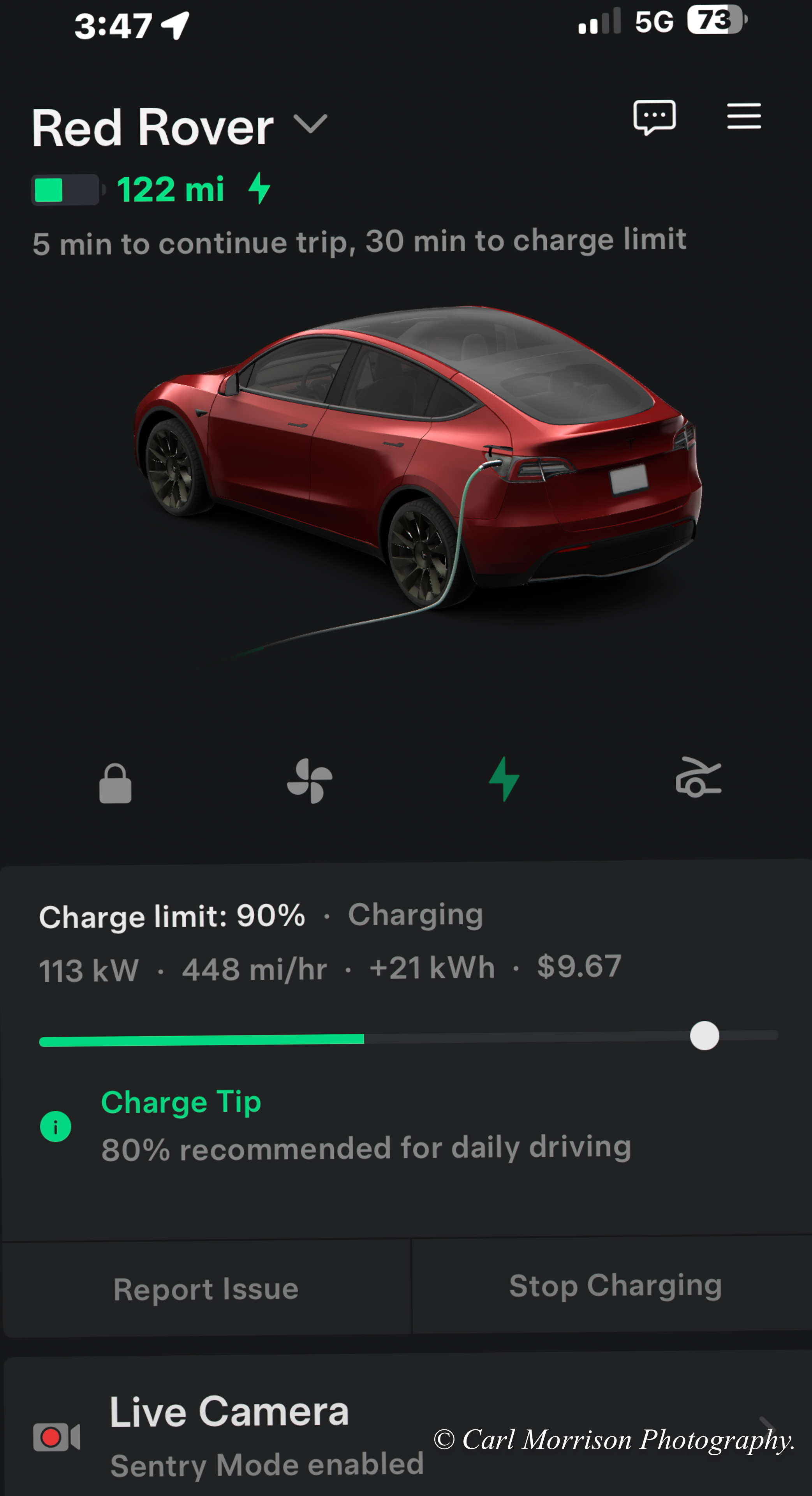Expand the Red Rover vehicle selector
Viewport: 812px width, 1496px height.
(x=310, y=124)
